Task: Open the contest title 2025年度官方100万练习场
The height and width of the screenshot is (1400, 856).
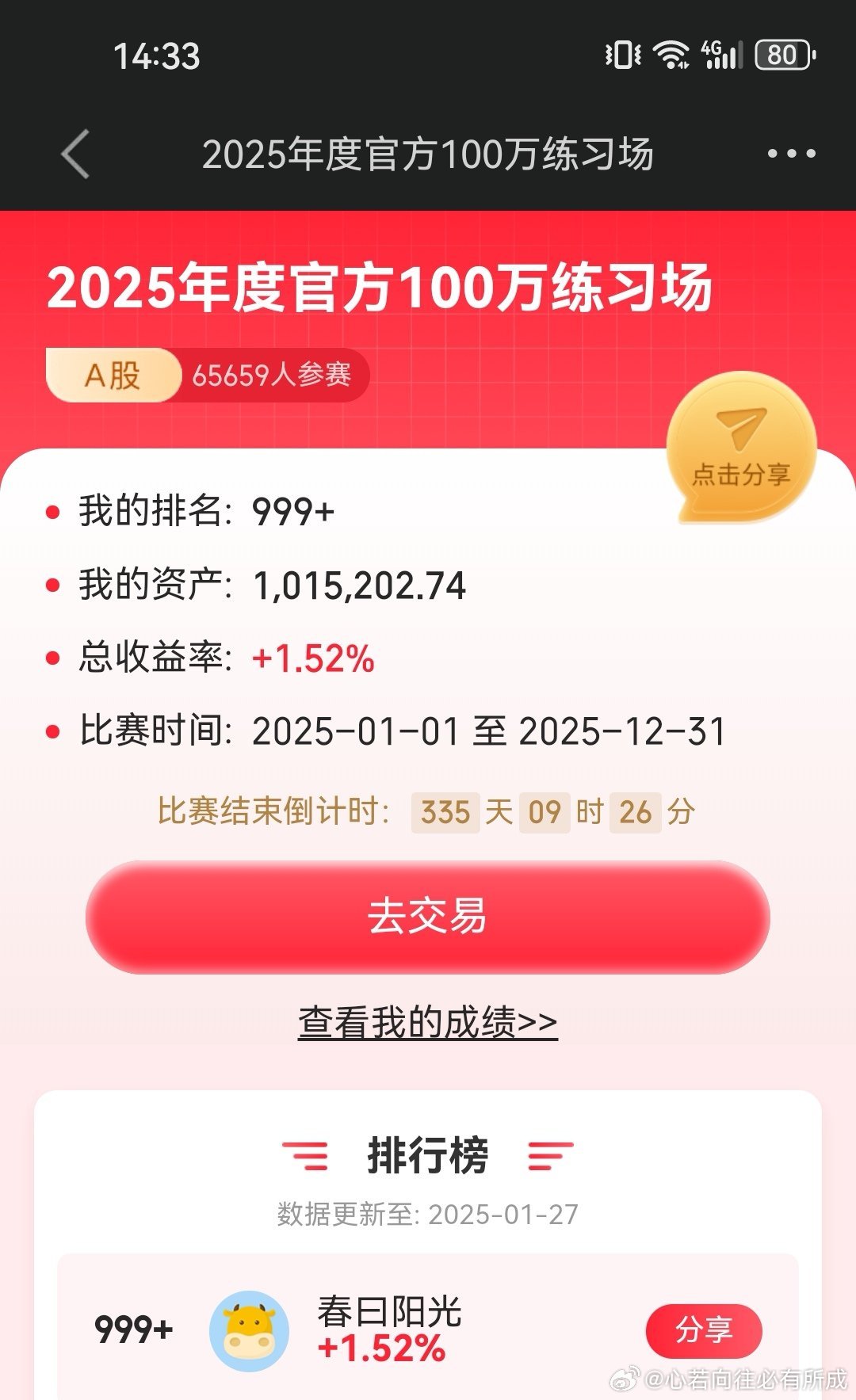Action: point(384,292)
